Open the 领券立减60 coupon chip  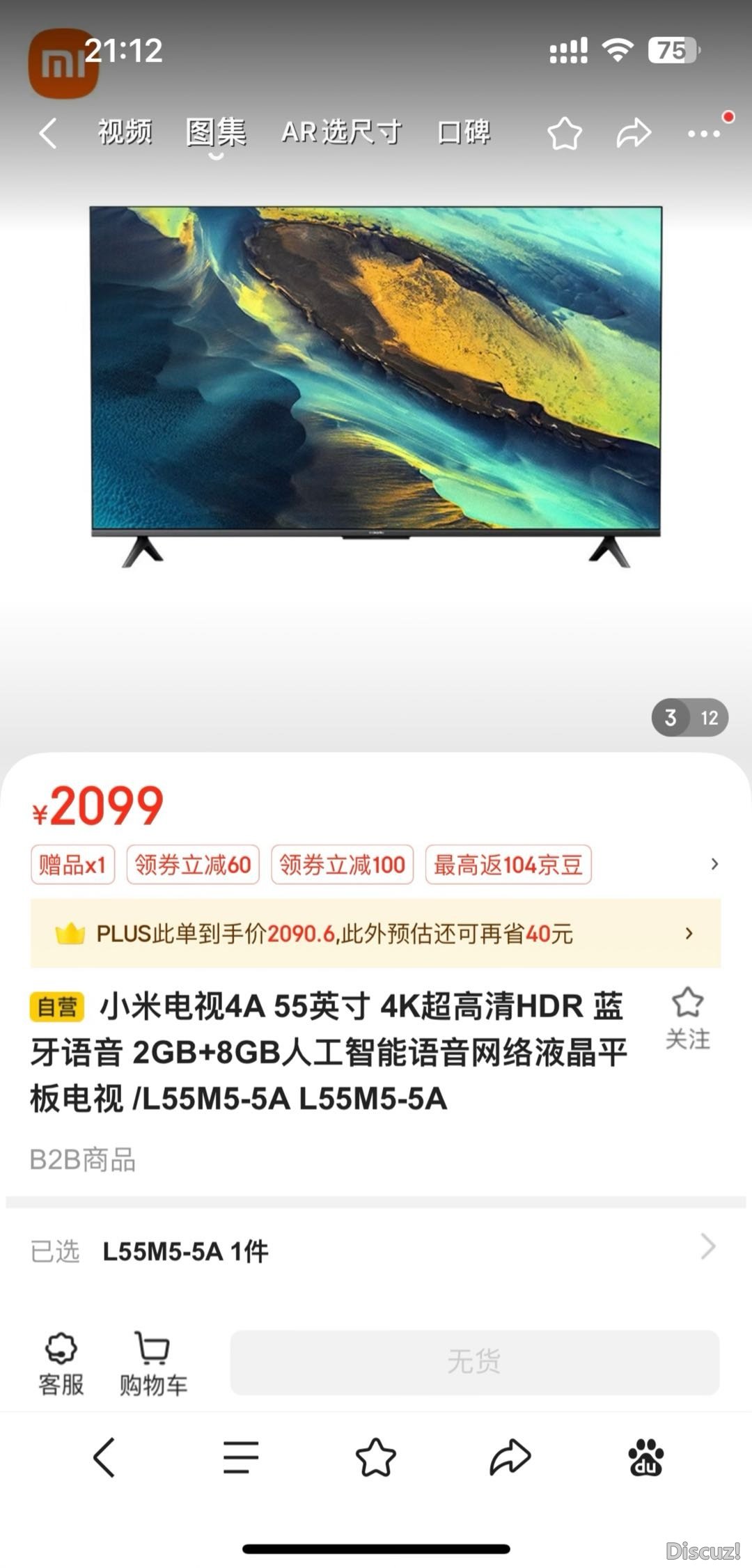point(193,865)
